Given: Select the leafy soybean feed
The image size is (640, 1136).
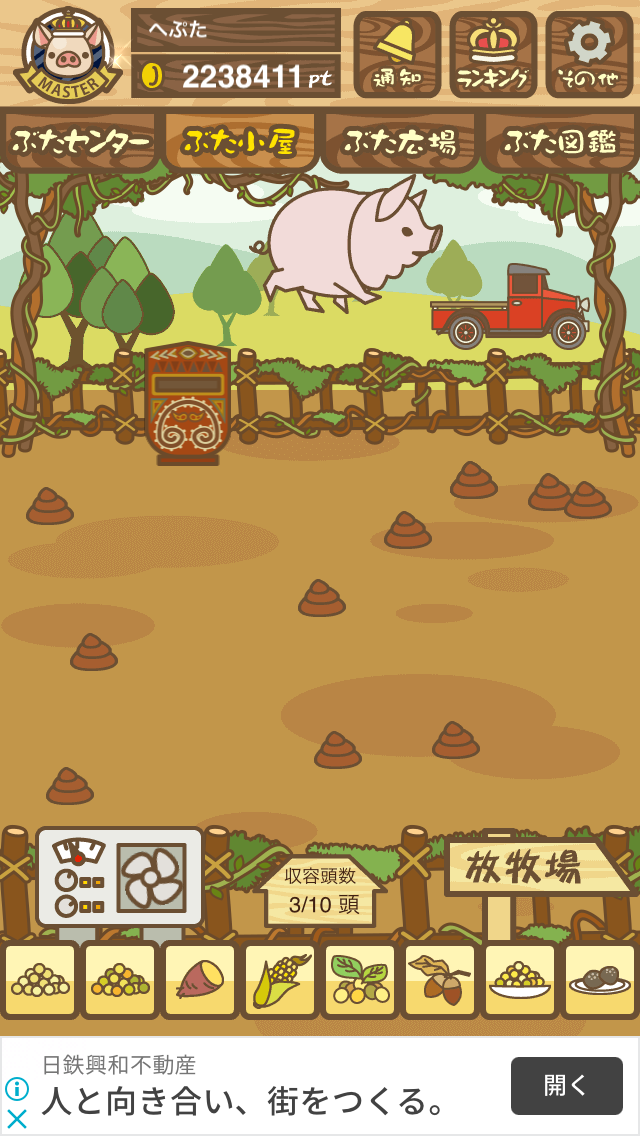Looking at the screenshot, I should [x=360, y=980].
